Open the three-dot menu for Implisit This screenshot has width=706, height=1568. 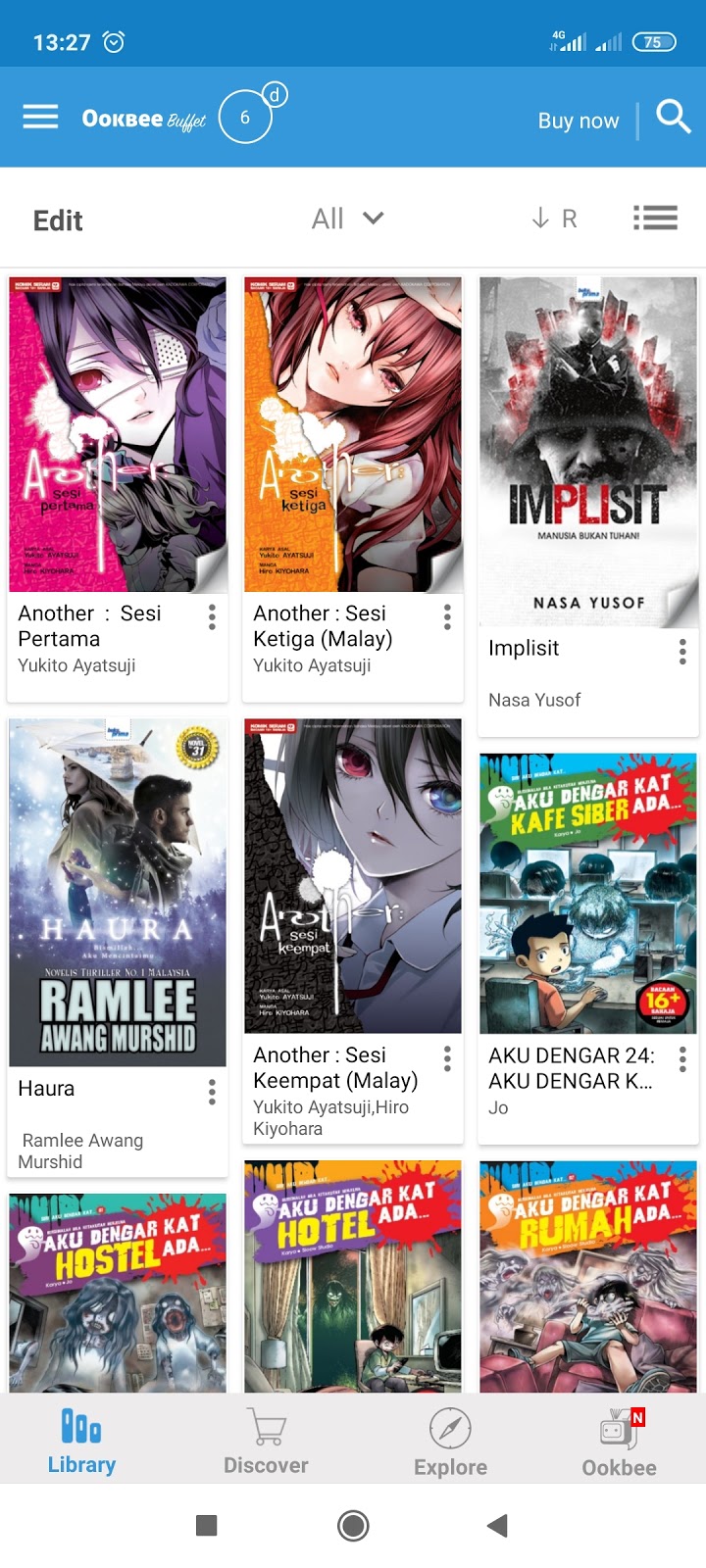coord(682,652)
